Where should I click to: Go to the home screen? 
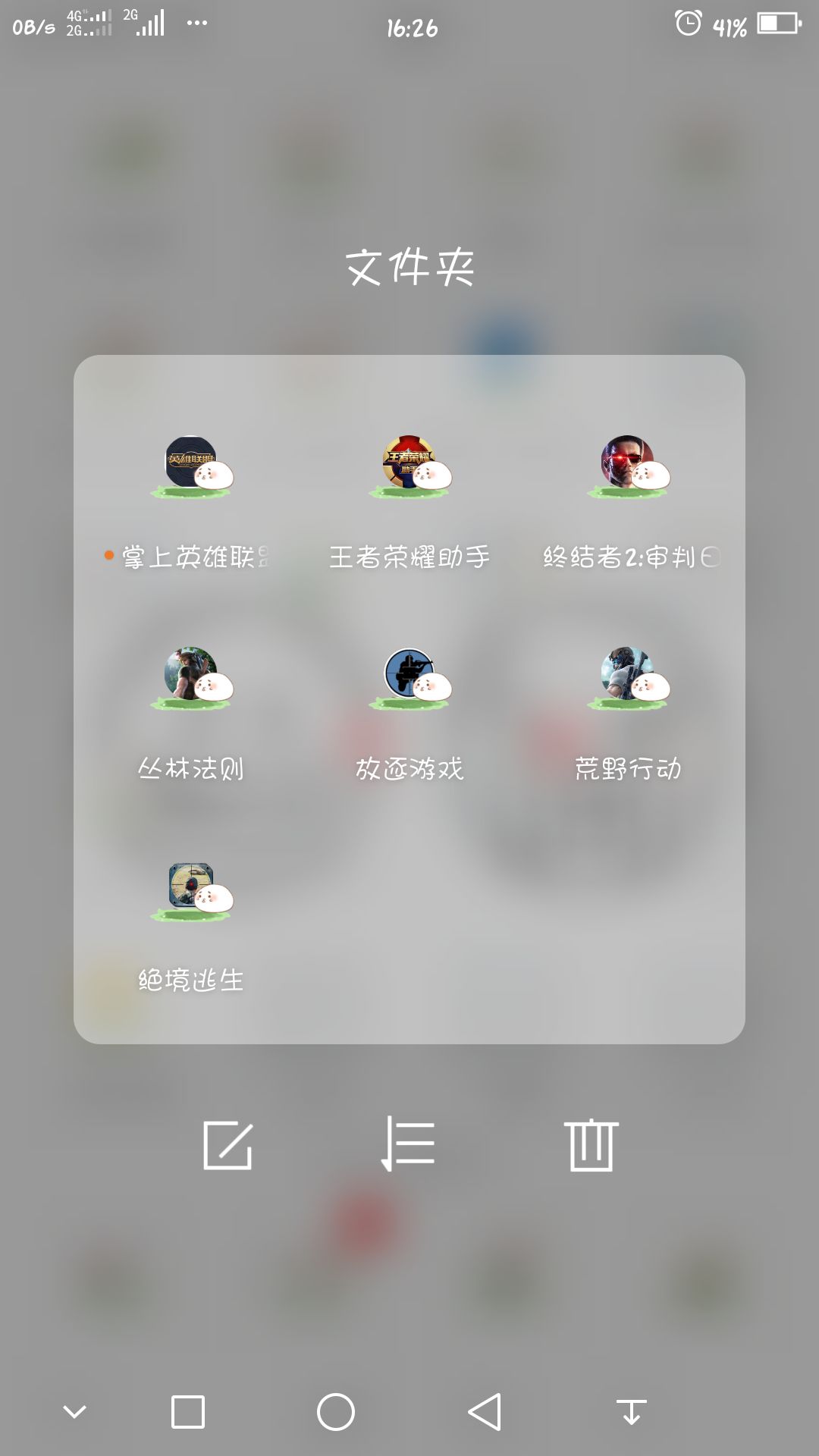336,1412
